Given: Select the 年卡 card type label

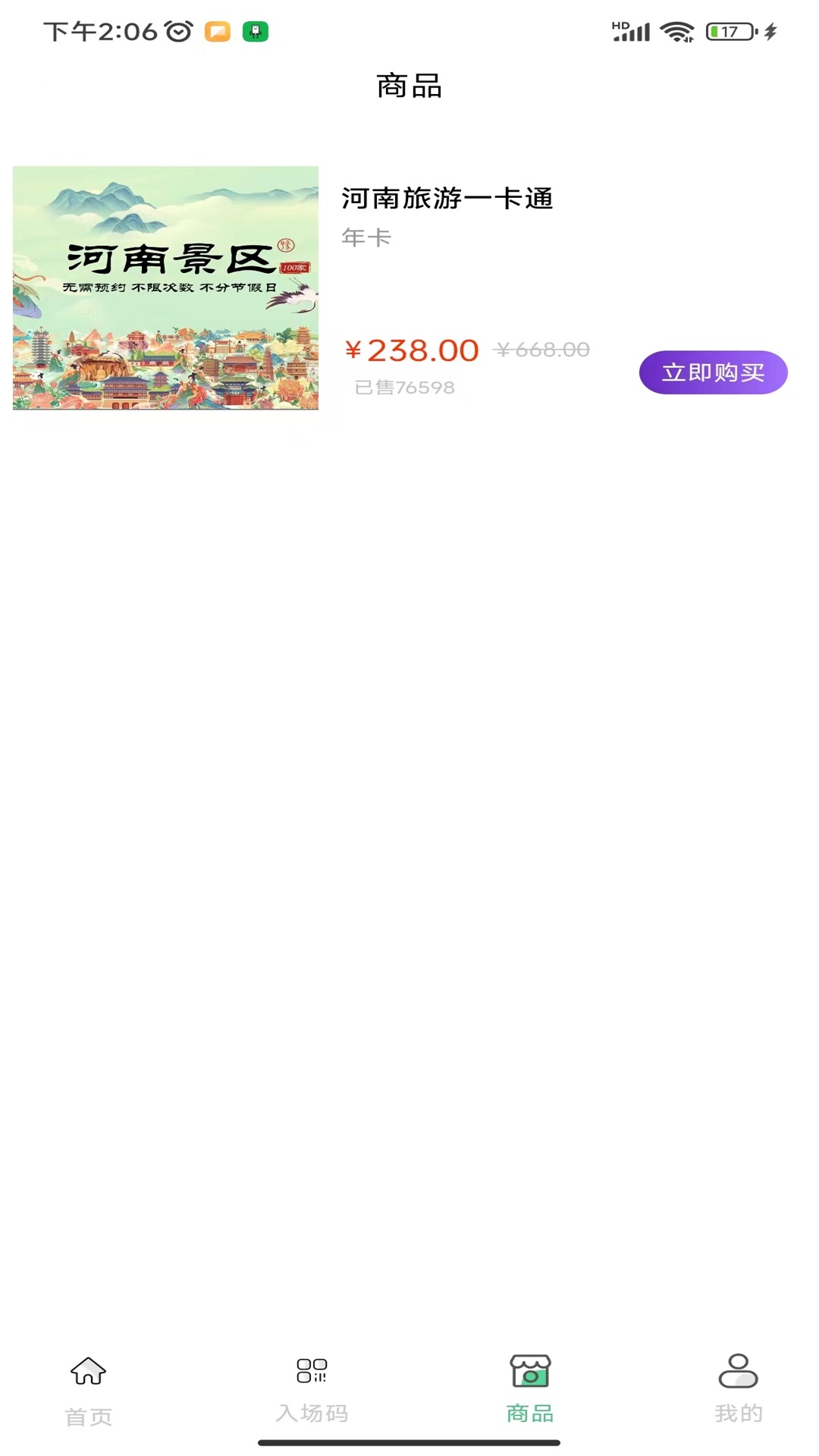Looking at the screenshot, I should click(365, 237).
